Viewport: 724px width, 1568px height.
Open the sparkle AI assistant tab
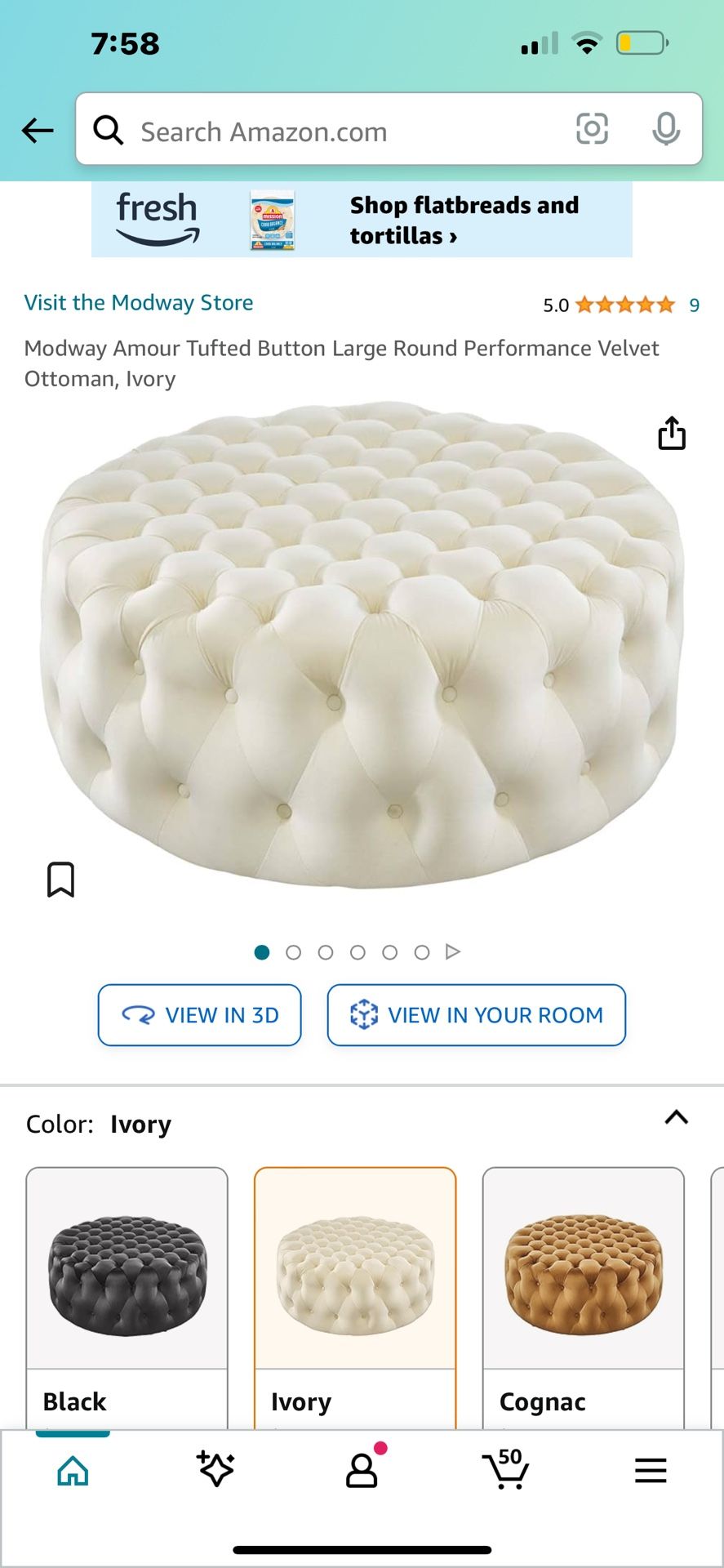coord(216,1469)
